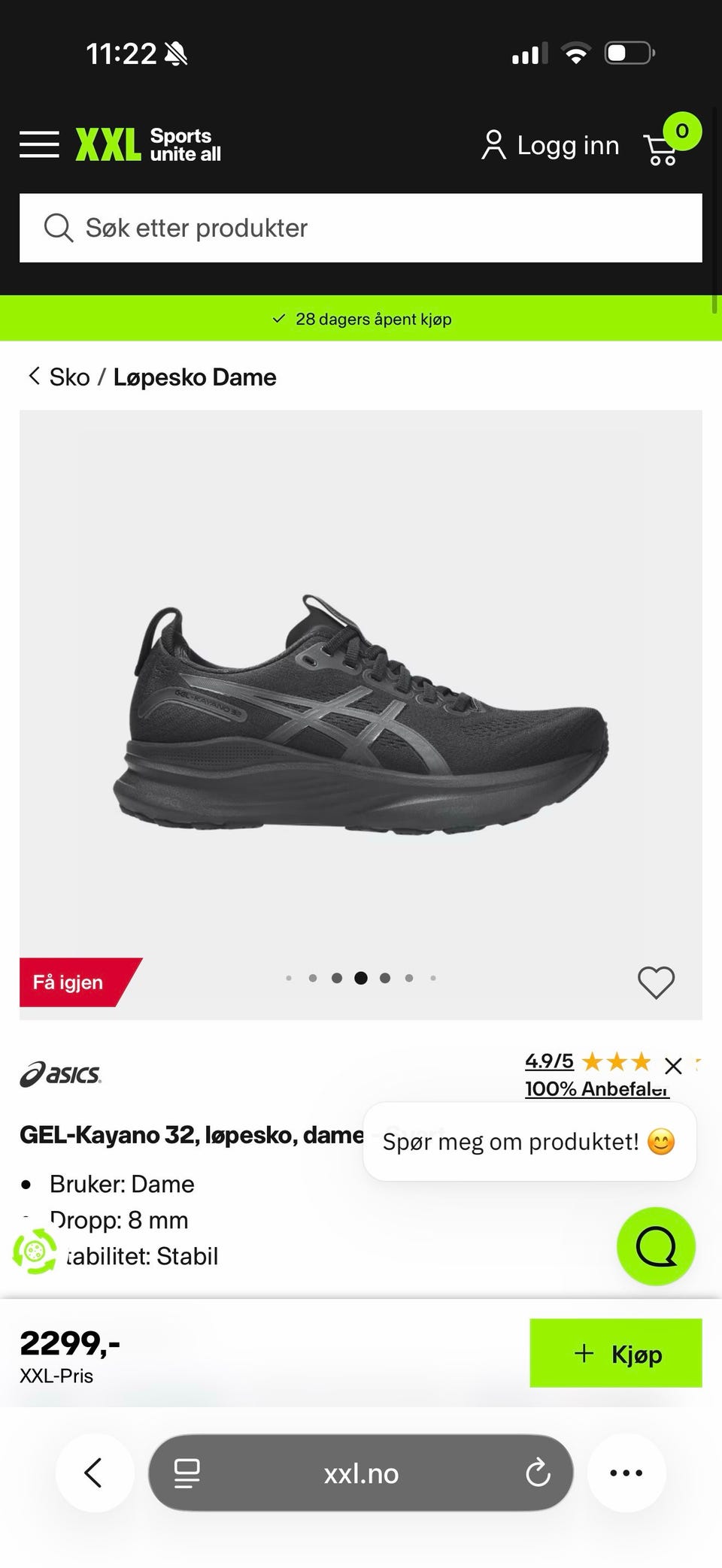Close the product chat prompt
Image resolution: width=722 pixels, height=1568 pixels.
(673, 1066)
